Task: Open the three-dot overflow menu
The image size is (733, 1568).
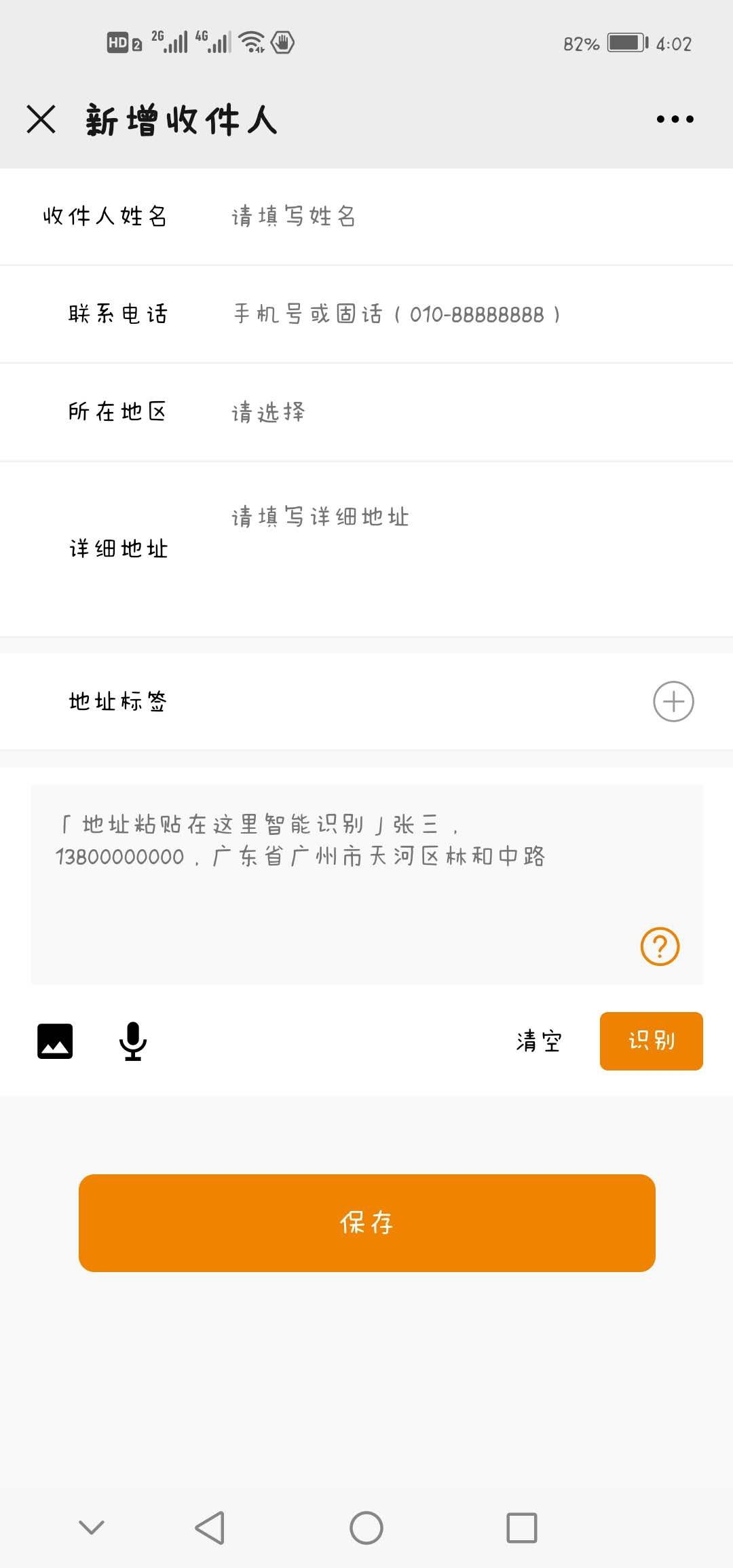Action: tap(675, 119)
